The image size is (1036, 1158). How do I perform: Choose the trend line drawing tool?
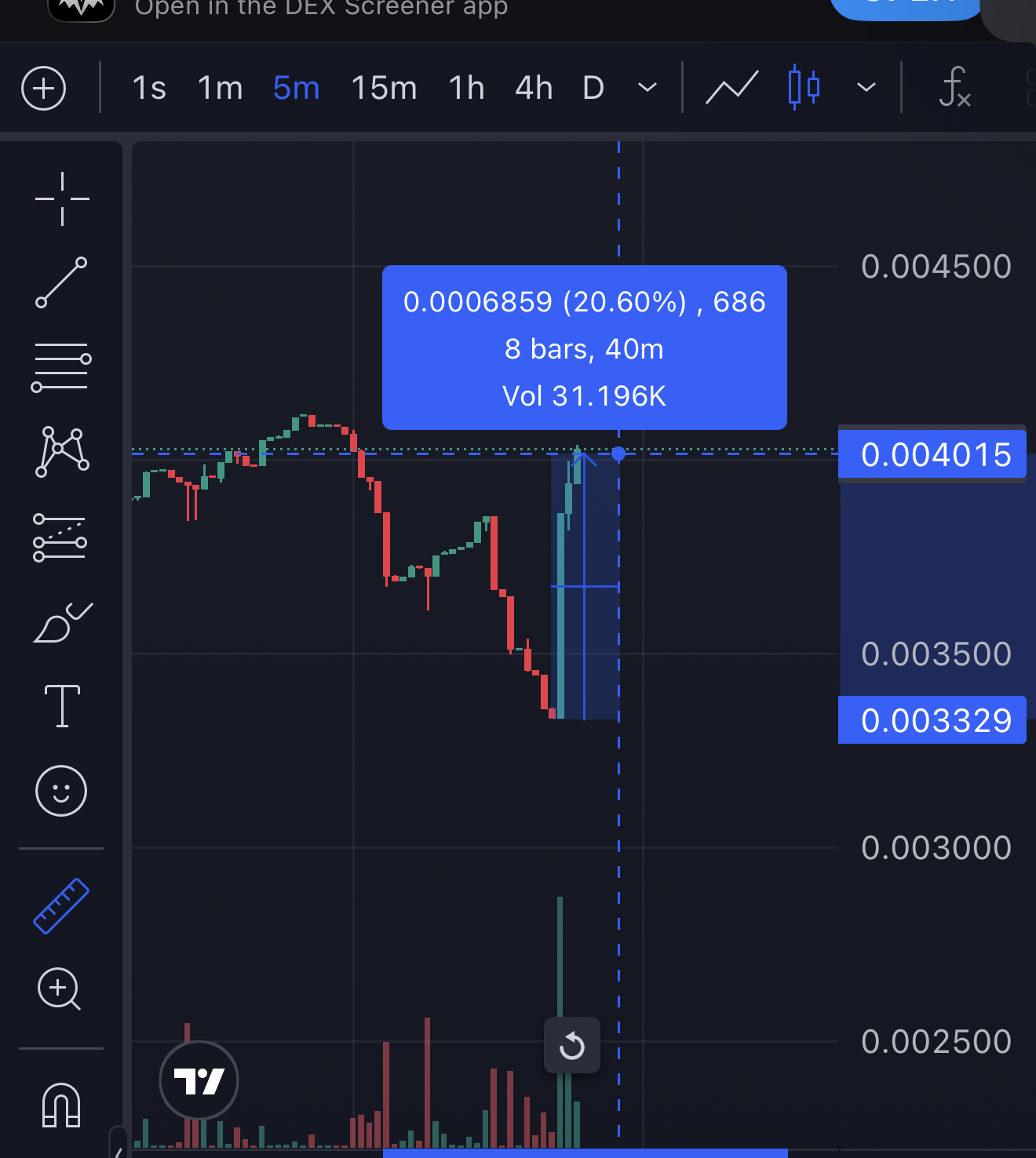(x=61, y=282)
